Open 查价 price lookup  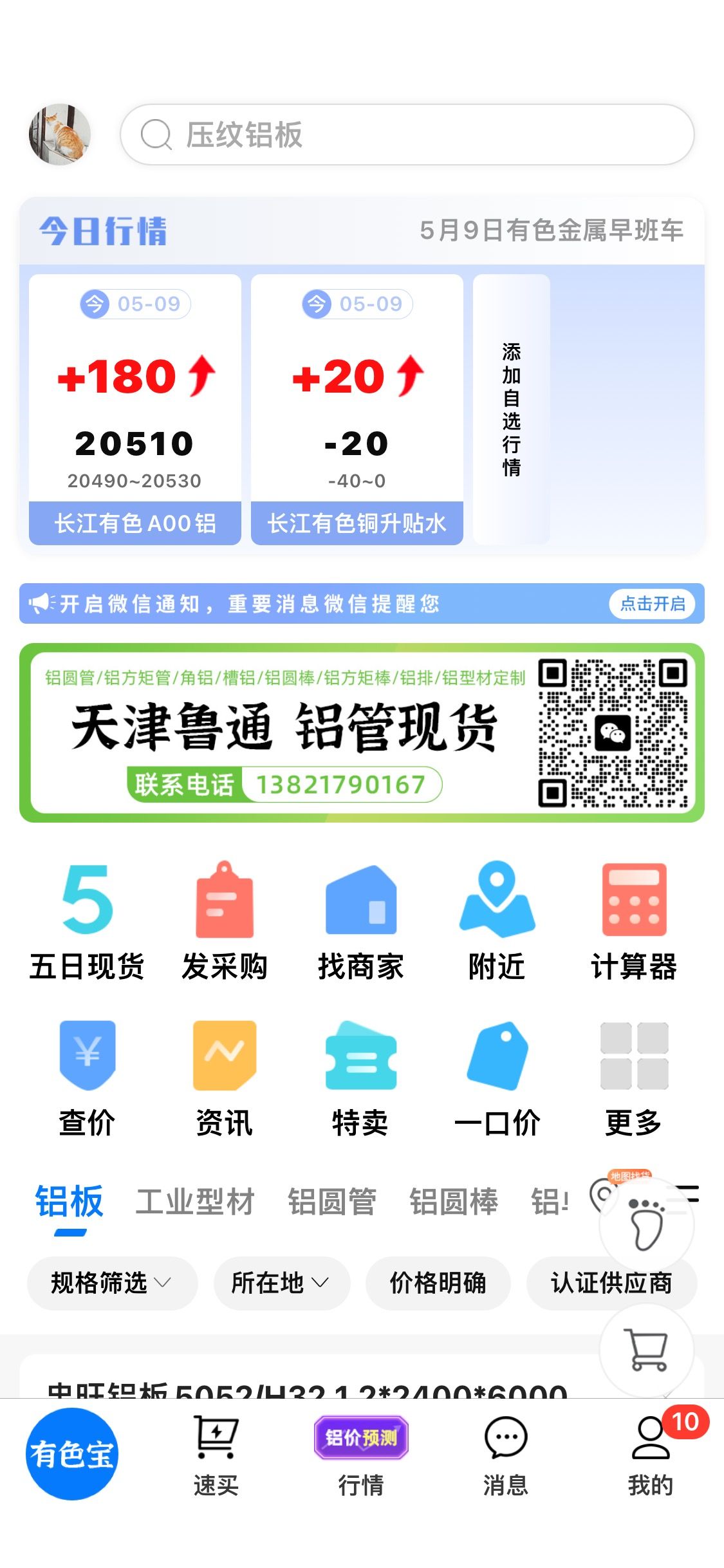[87, 1079]
